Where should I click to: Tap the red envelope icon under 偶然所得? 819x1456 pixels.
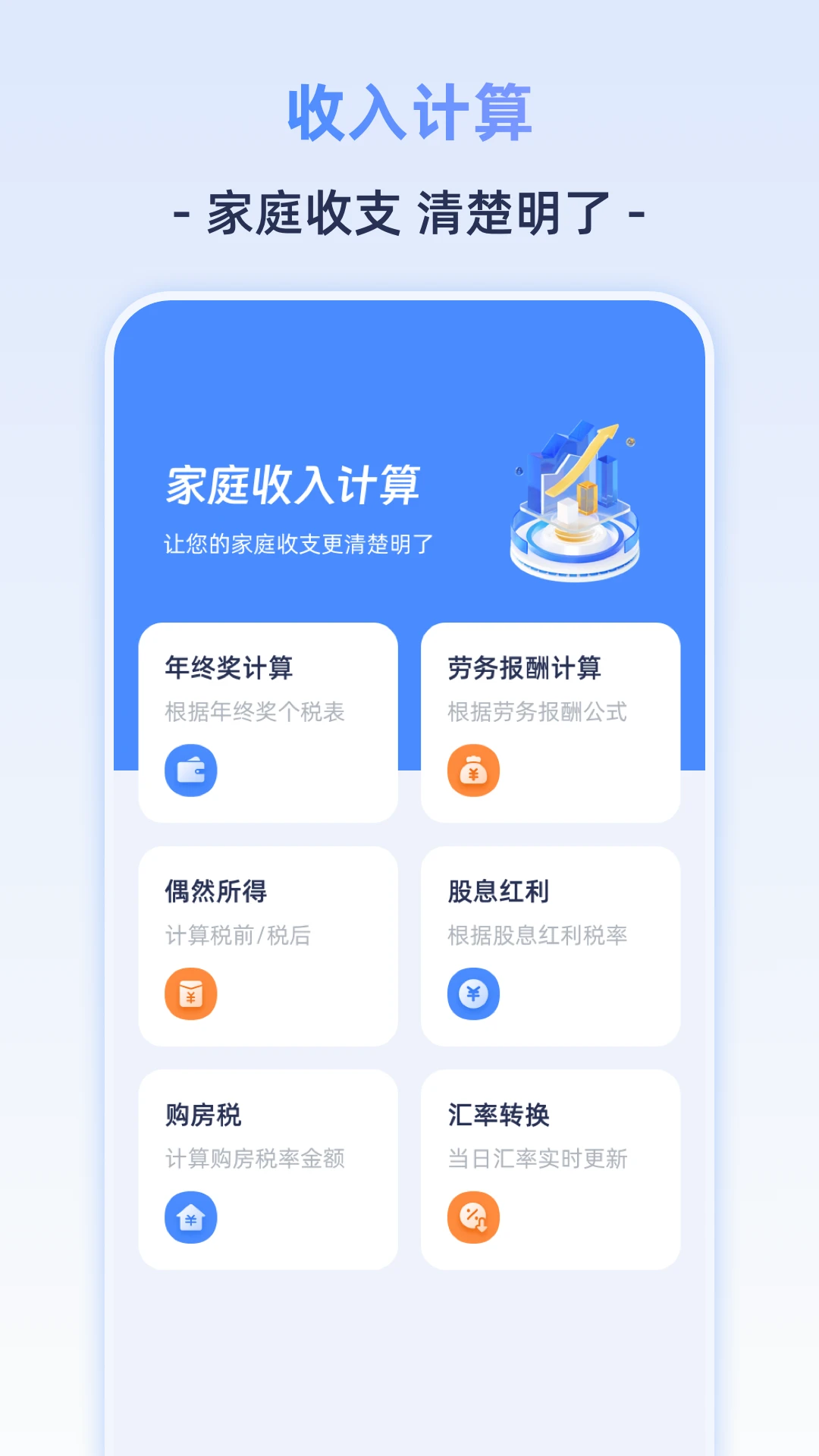click(190, 993)
